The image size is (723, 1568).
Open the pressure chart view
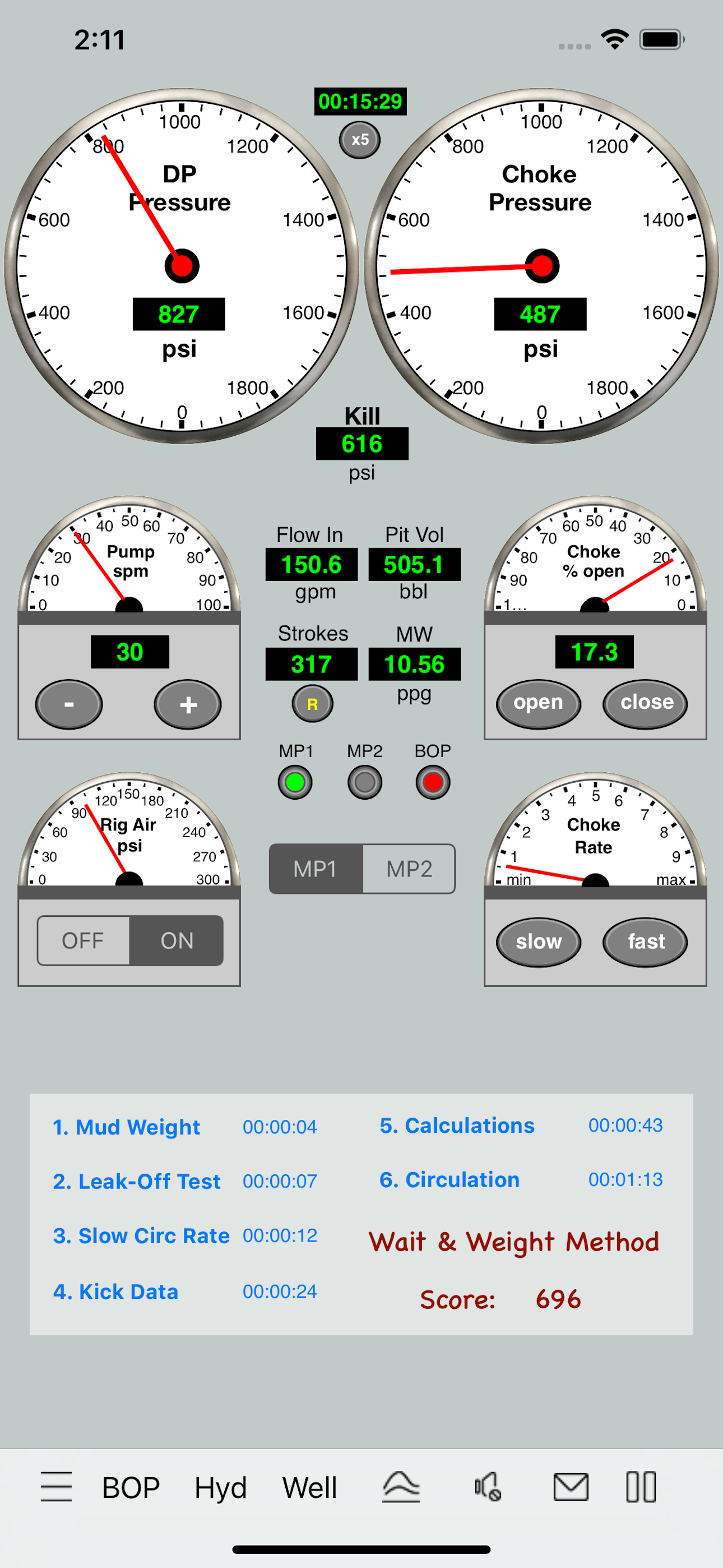click(401, 1487)
